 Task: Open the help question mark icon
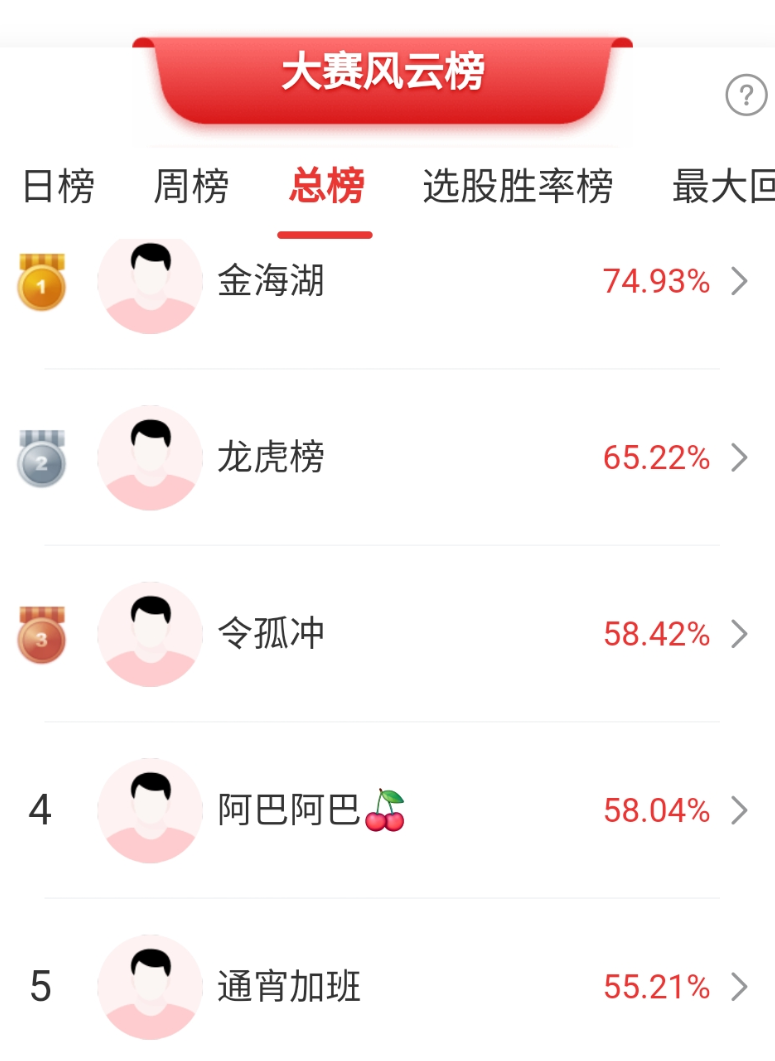745,96
